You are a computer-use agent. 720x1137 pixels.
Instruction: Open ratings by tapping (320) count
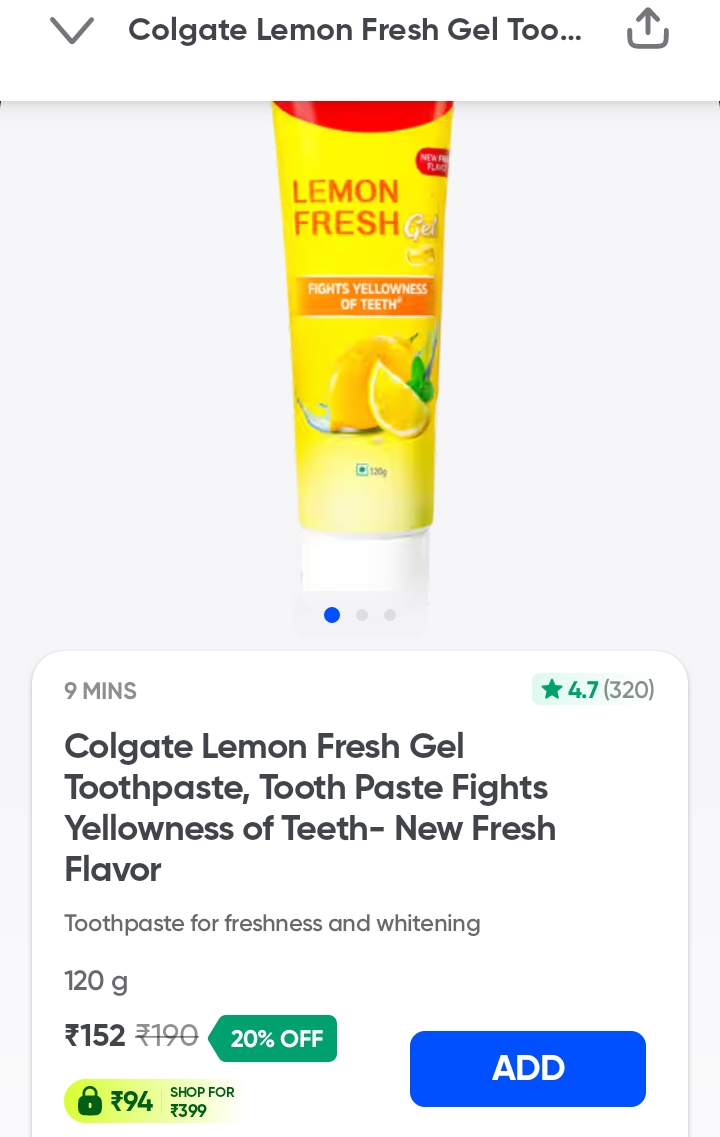point(629,689)
